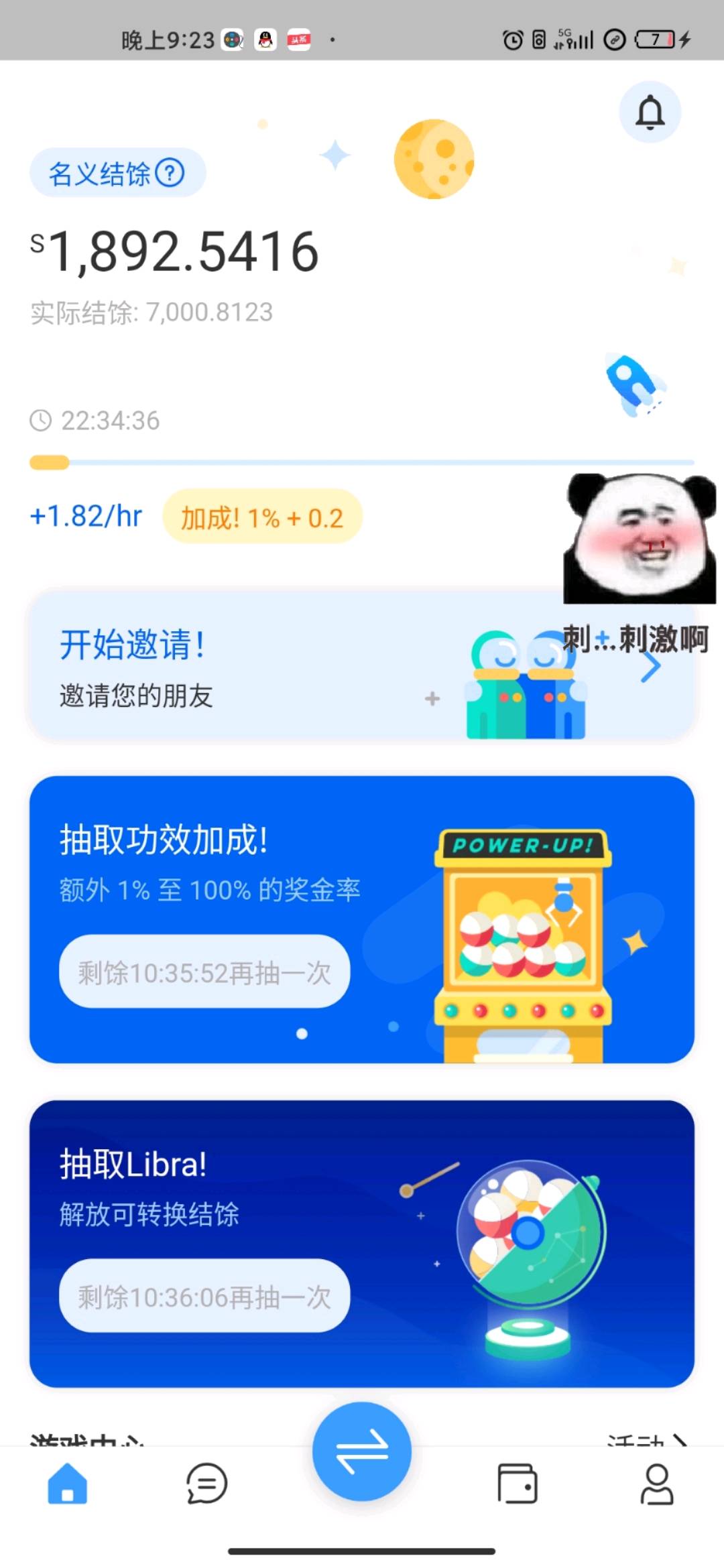Image resolution: width=724 pixels, height=1568 pixels.
Task: Tap the rocket boost icon
Action: pyautogui.click(x=634, y=384)
